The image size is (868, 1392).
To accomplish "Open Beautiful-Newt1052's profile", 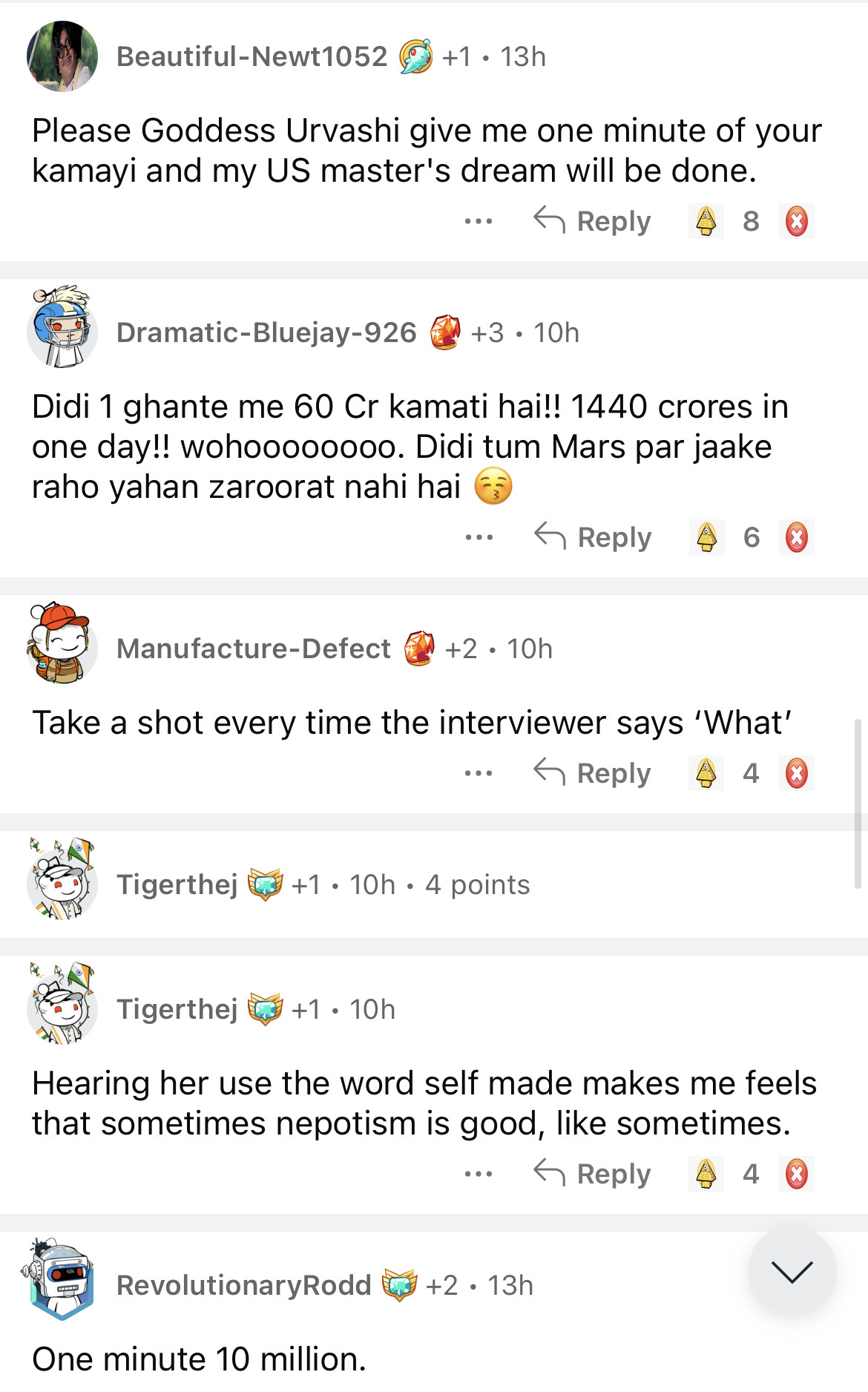I will click(251, 56).
